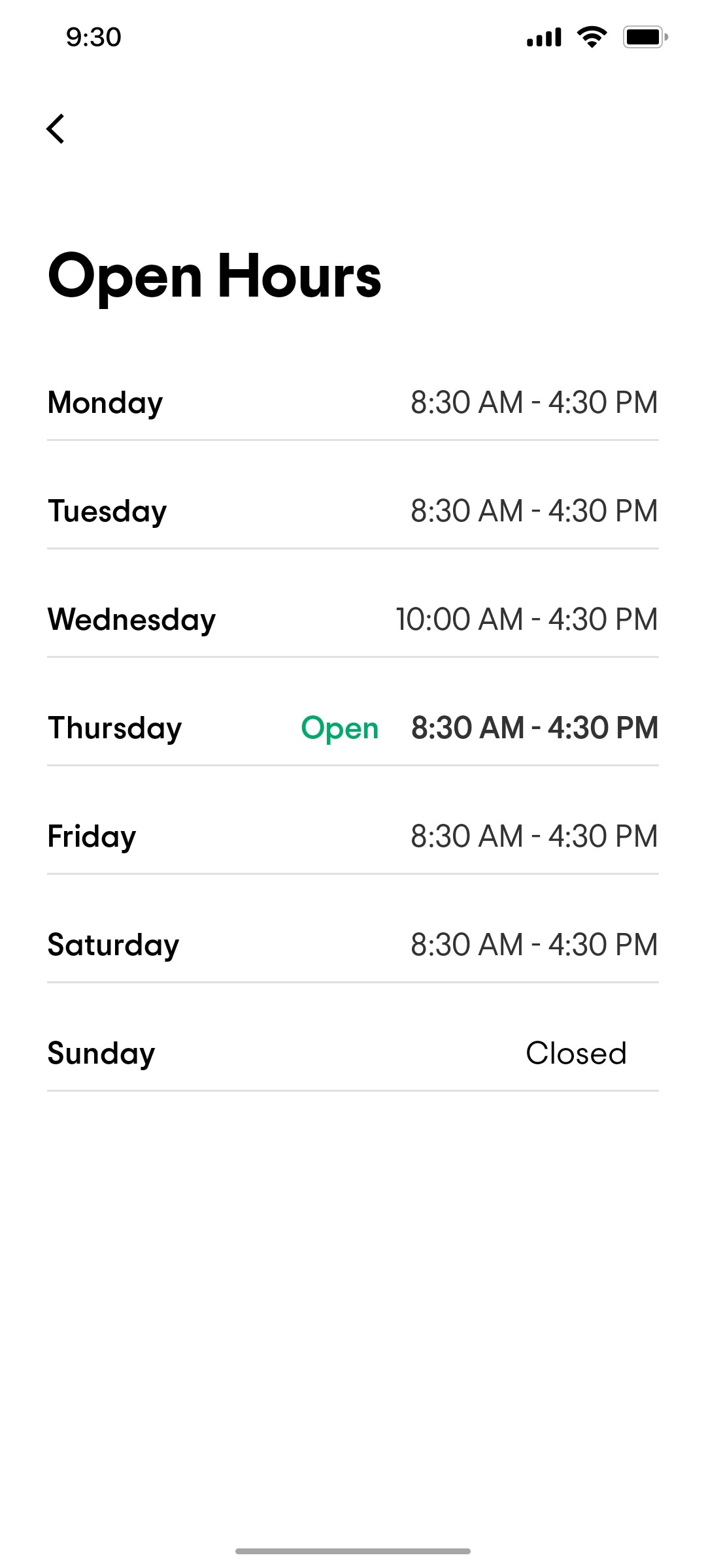This screenshot has width=706, height=1568.
Task: Select the Tuesday hours row
Action: (353, 511)
